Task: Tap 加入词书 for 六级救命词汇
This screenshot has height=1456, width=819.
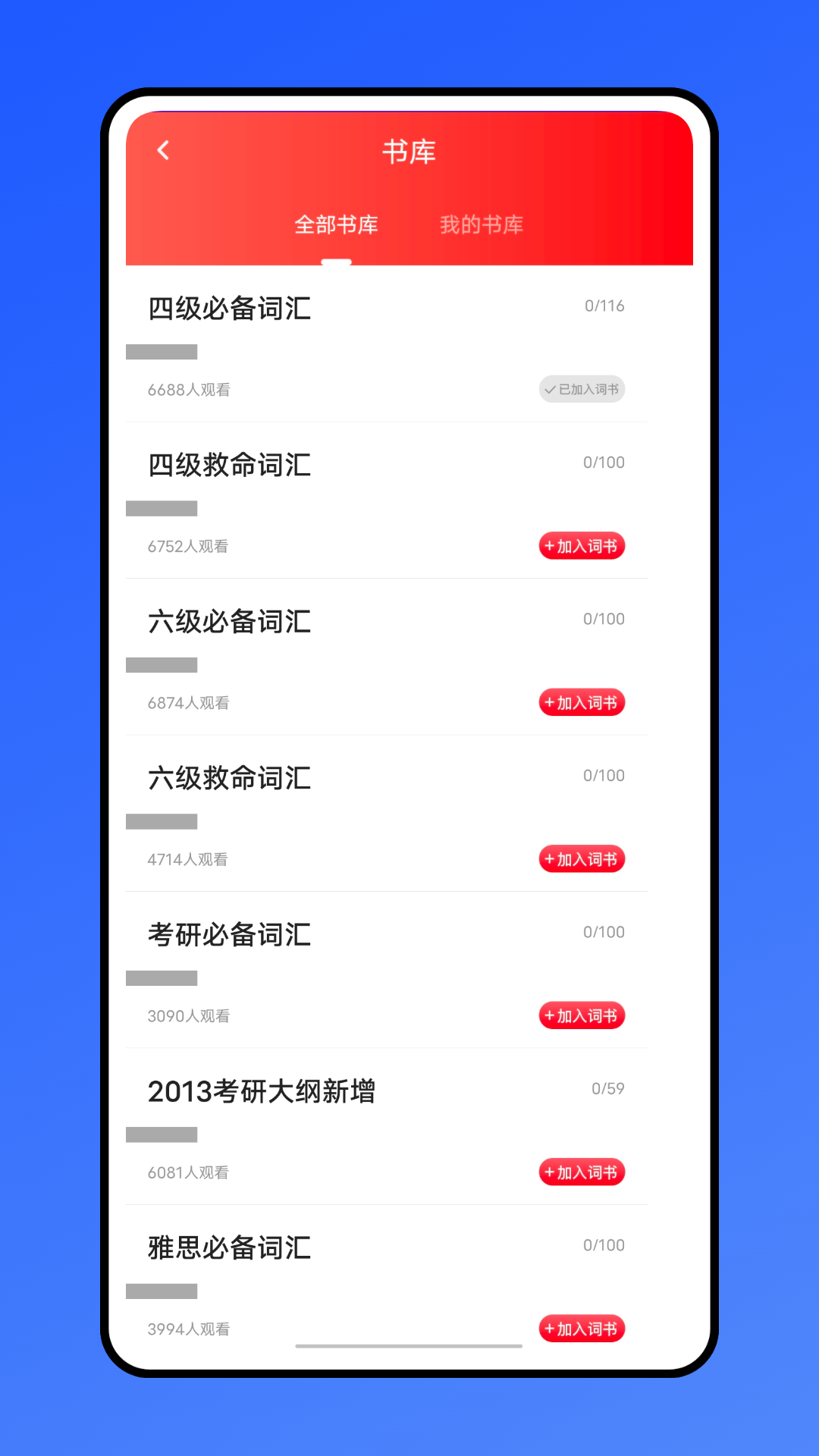Action: click(x=582, y=858)
